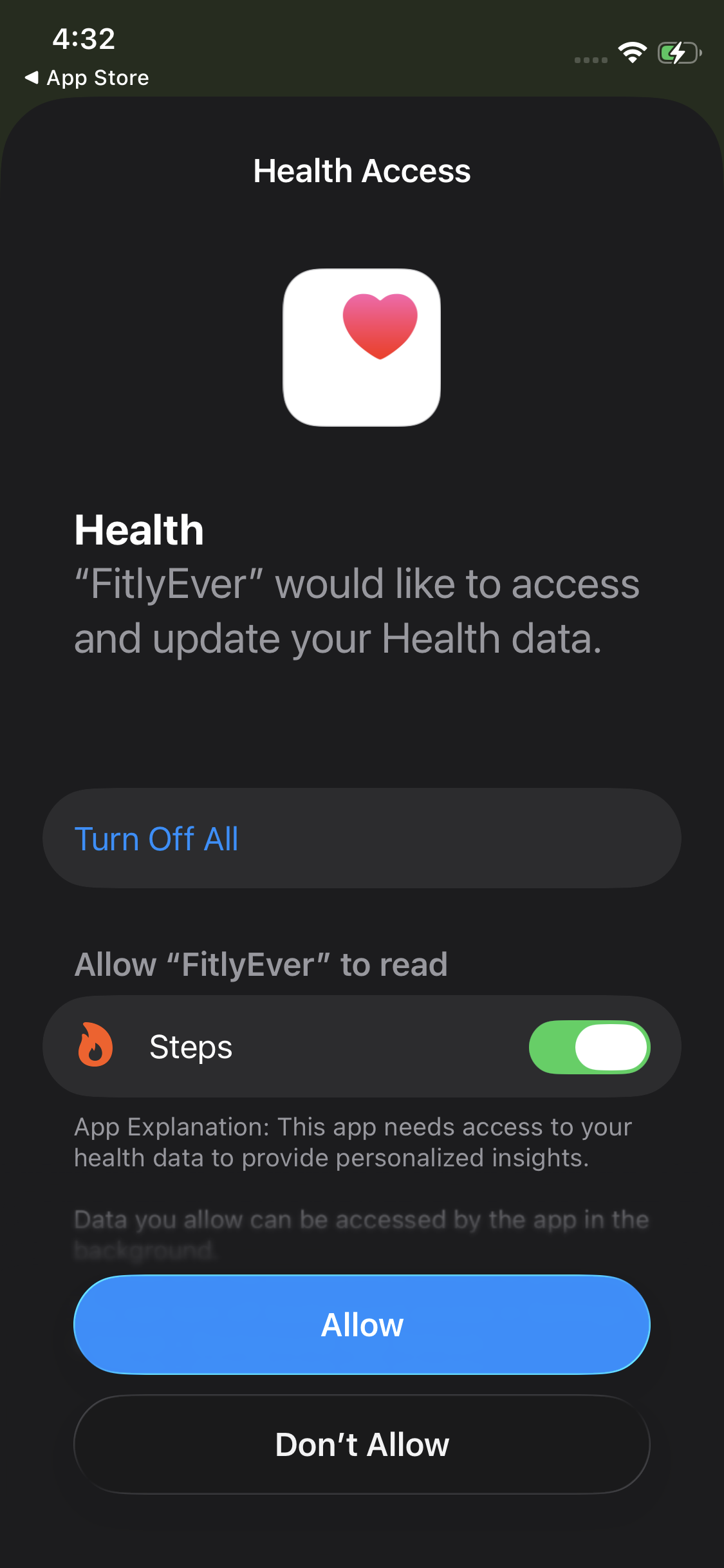Return to the App Store

coord(87,78)
